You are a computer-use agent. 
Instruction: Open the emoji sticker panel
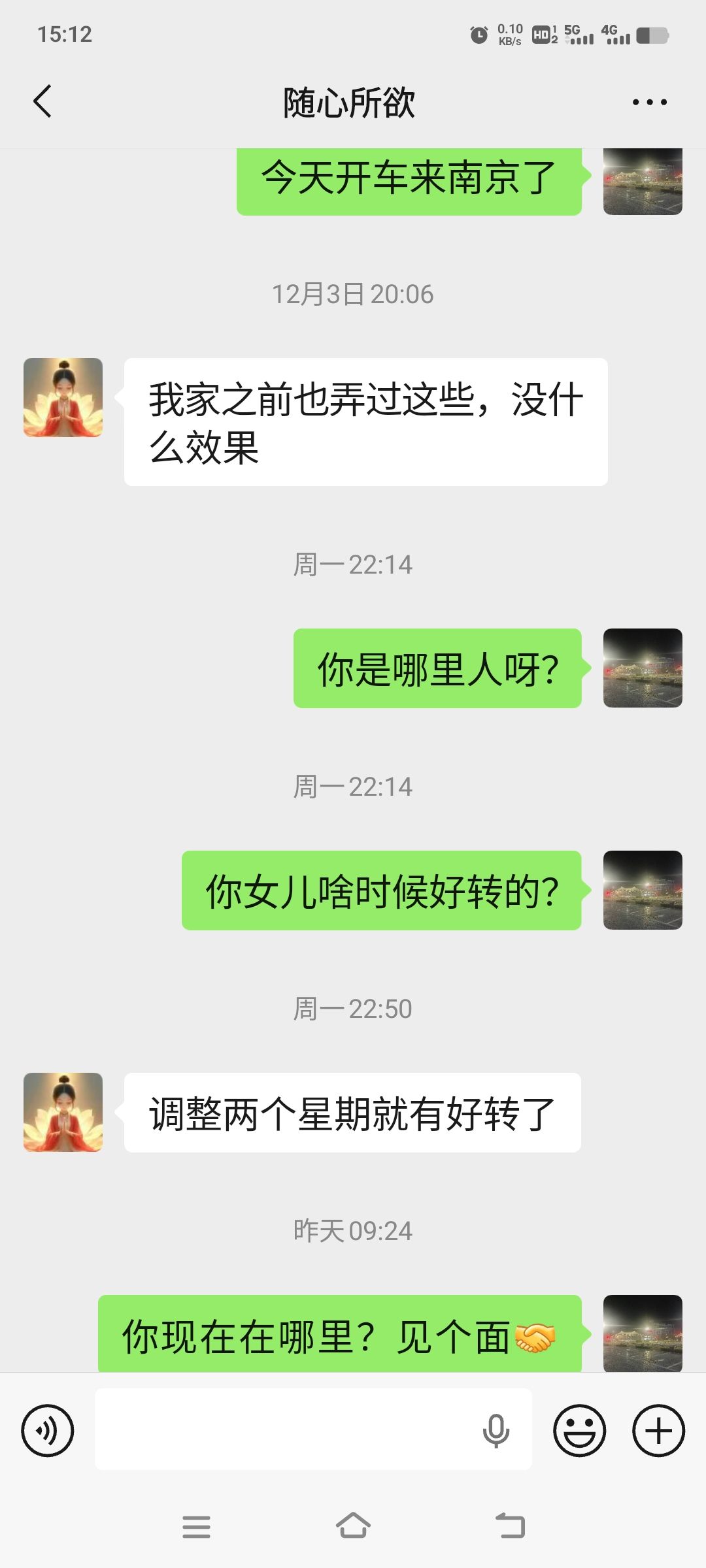[x=579, y=1430]
